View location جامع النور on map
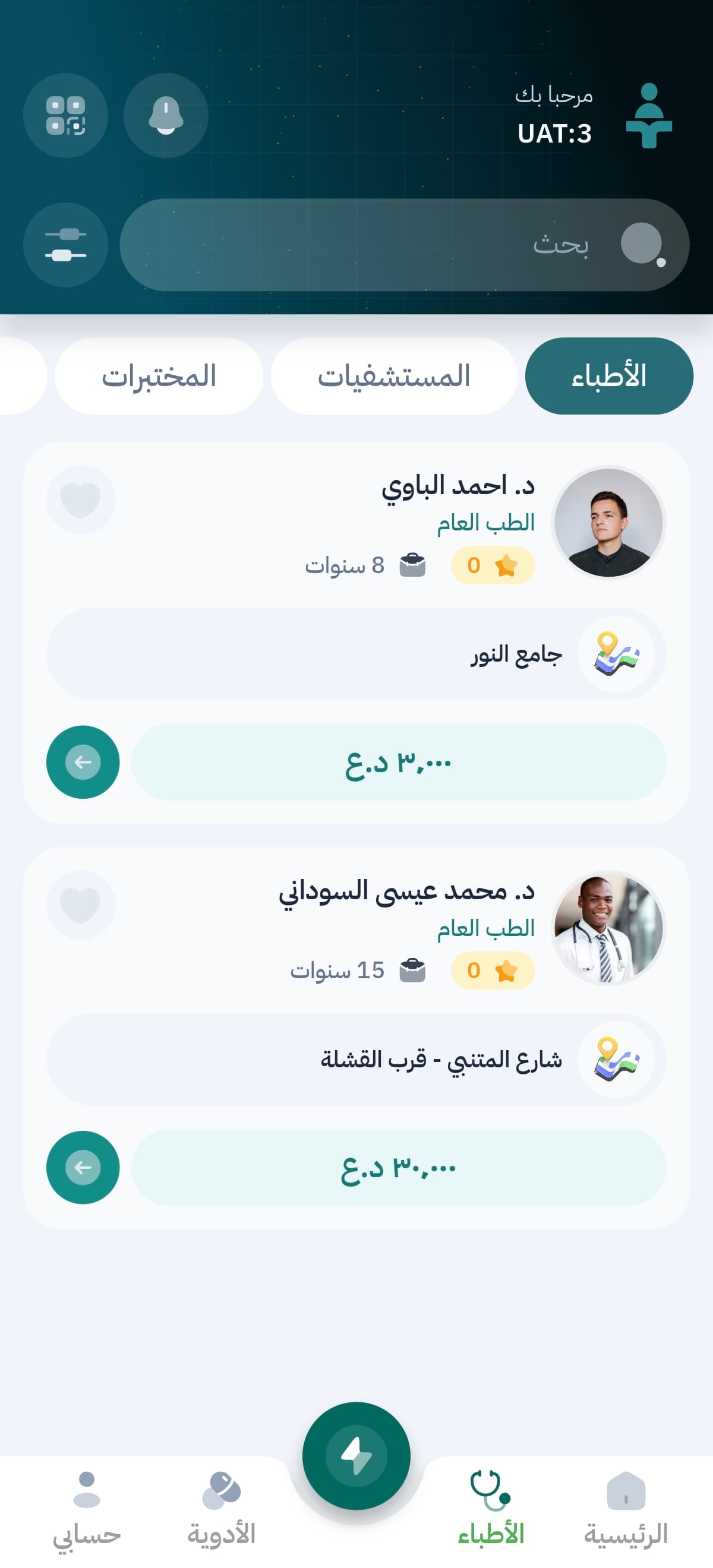Viewport: 713px width, 1568px height. point(616,654)
